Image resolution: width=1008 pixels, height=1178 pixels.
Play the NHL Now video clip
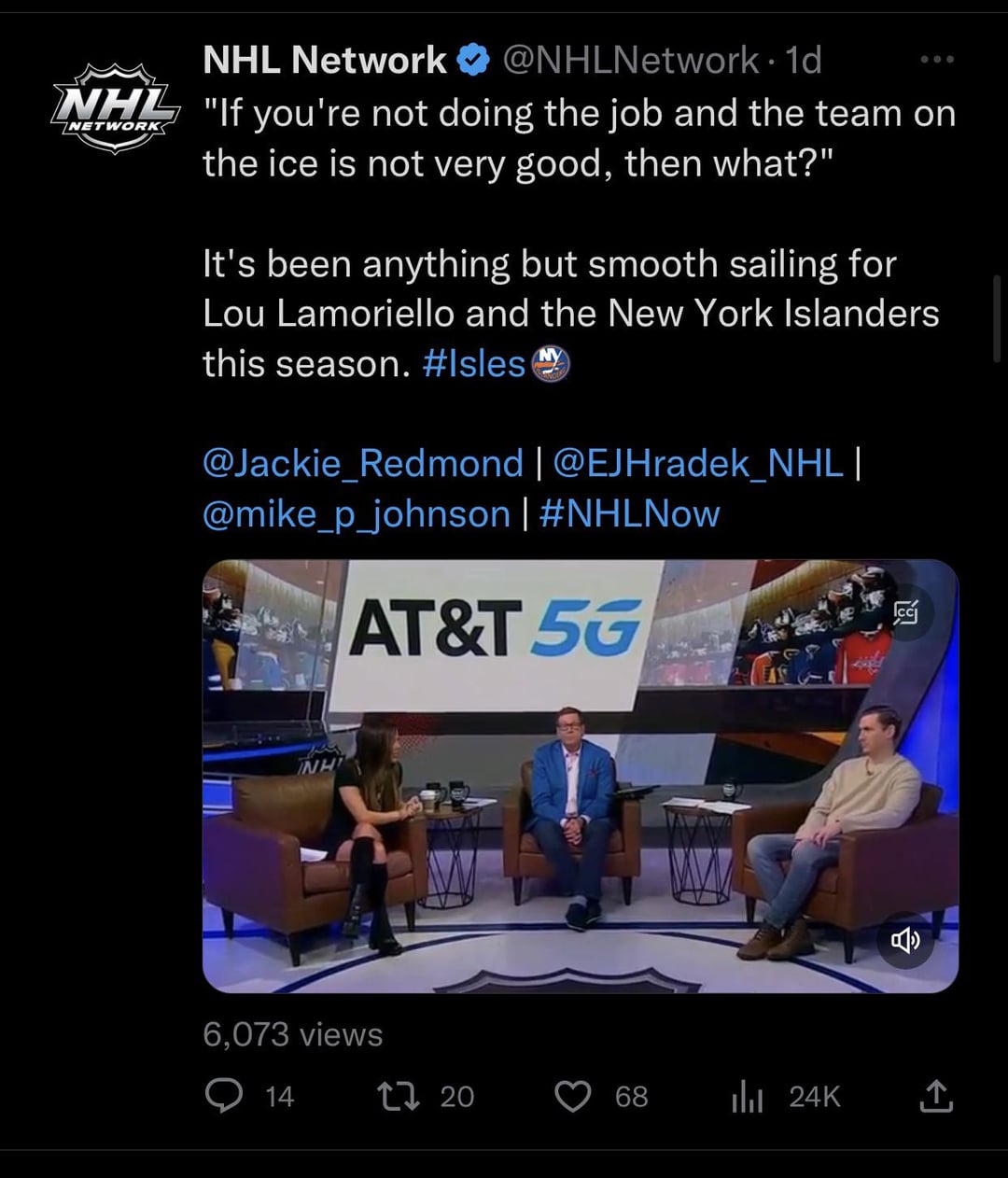pyautogui.click(x=579, y=775)
